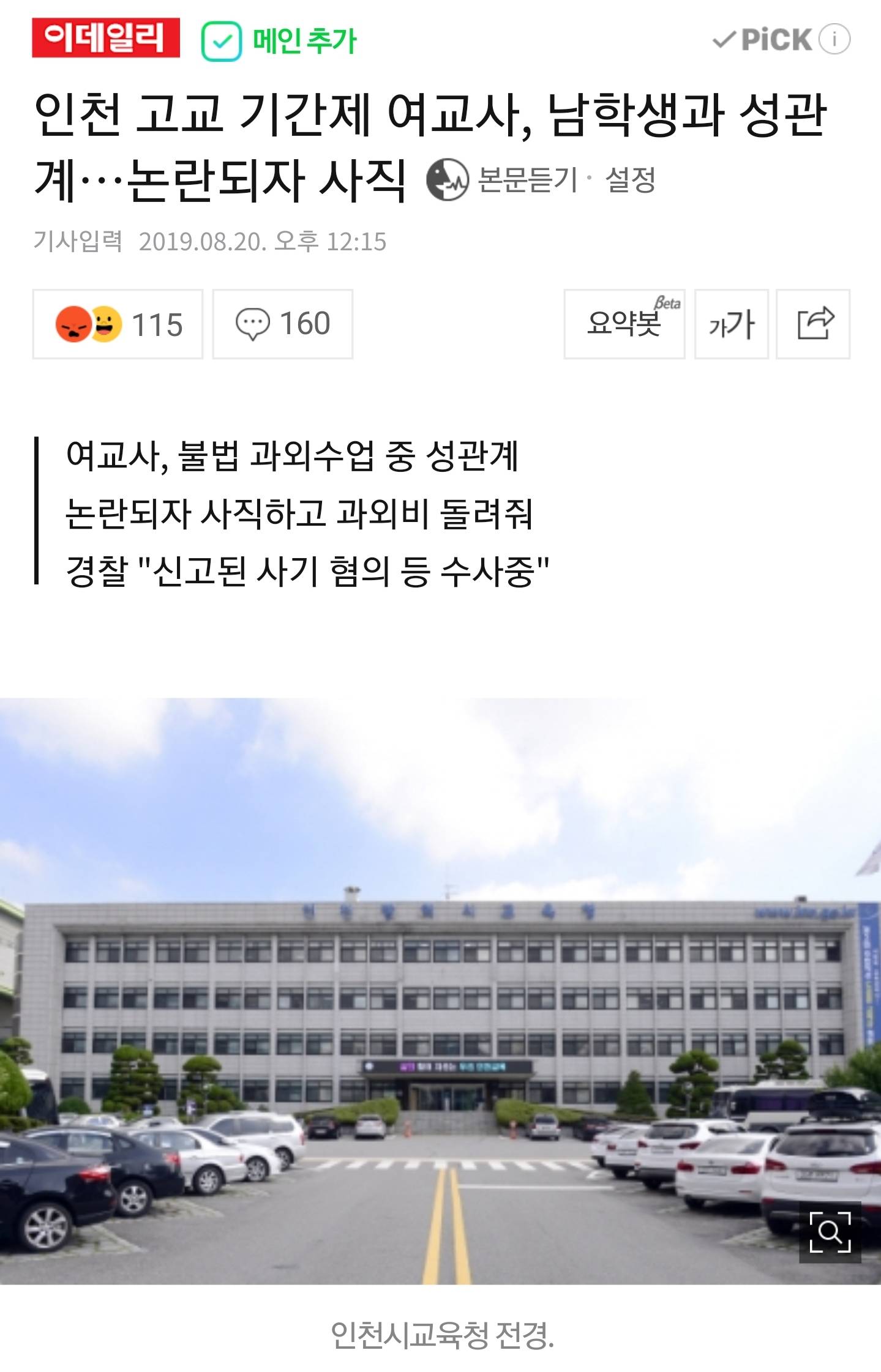Open the 이데일리 publisher page
This screenshot has width=881, height=1372.
(105, 38)
